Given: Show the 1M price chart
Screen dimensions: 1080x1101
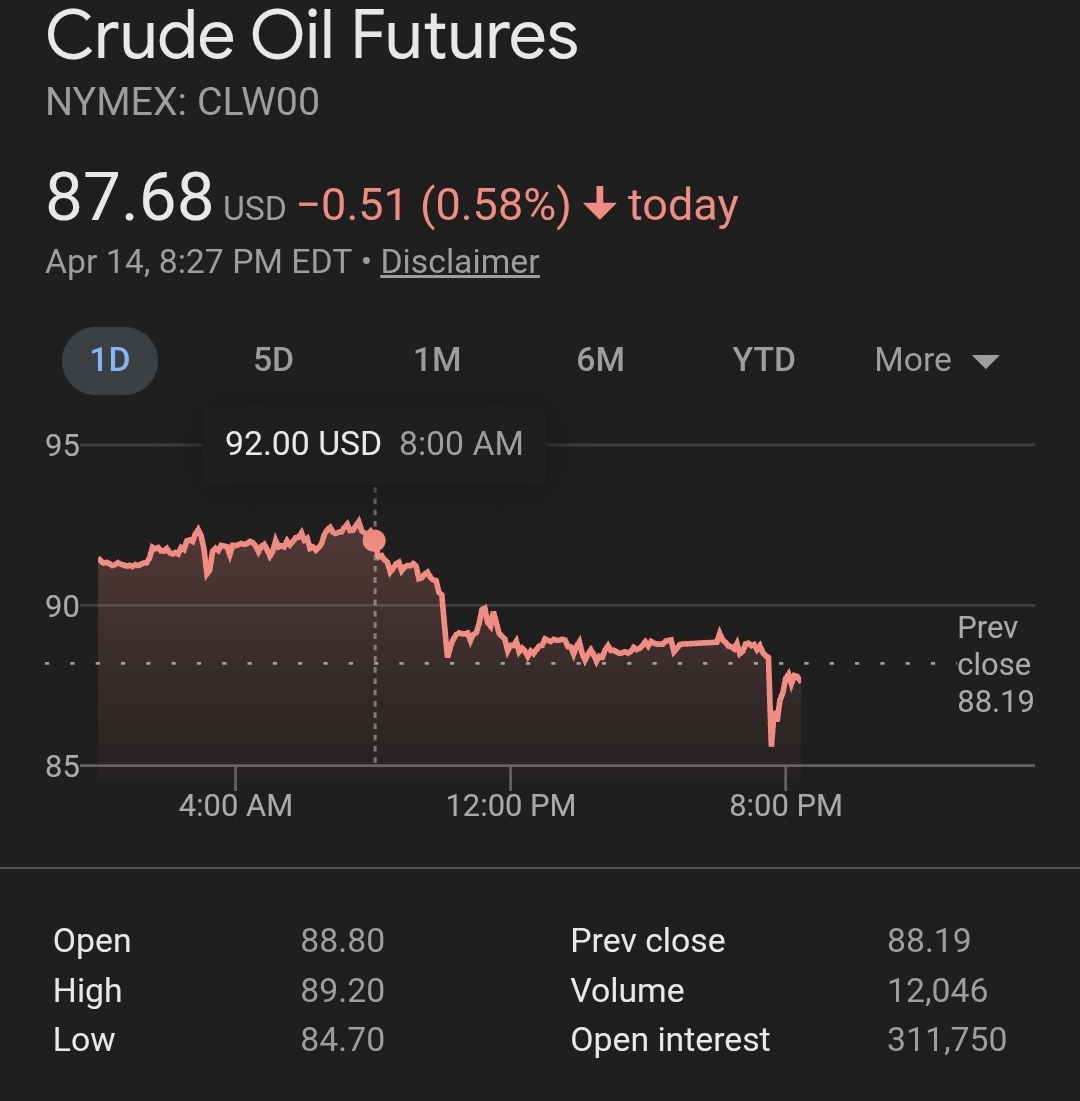Looking at the screenshot, I should click(437, 360).
